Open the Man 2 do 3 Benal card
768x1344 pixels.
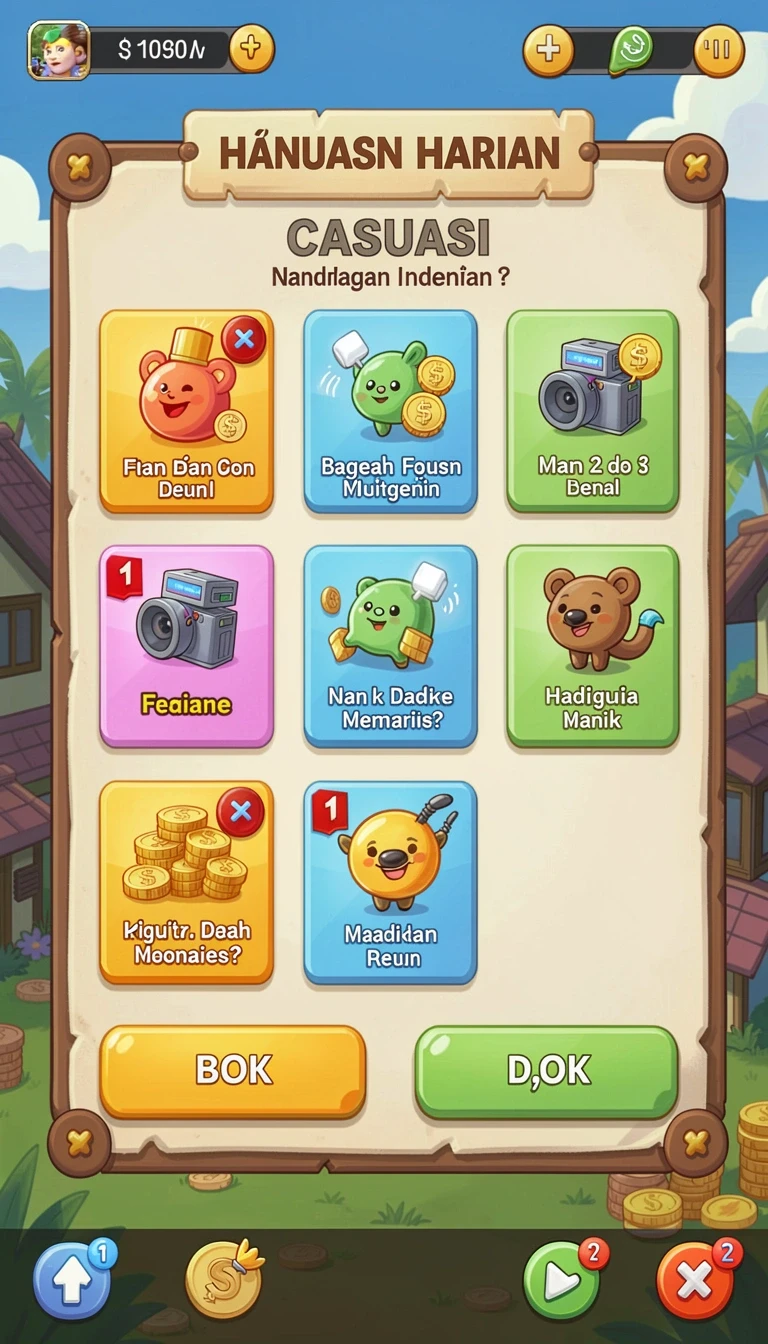[x=592, y=411]
